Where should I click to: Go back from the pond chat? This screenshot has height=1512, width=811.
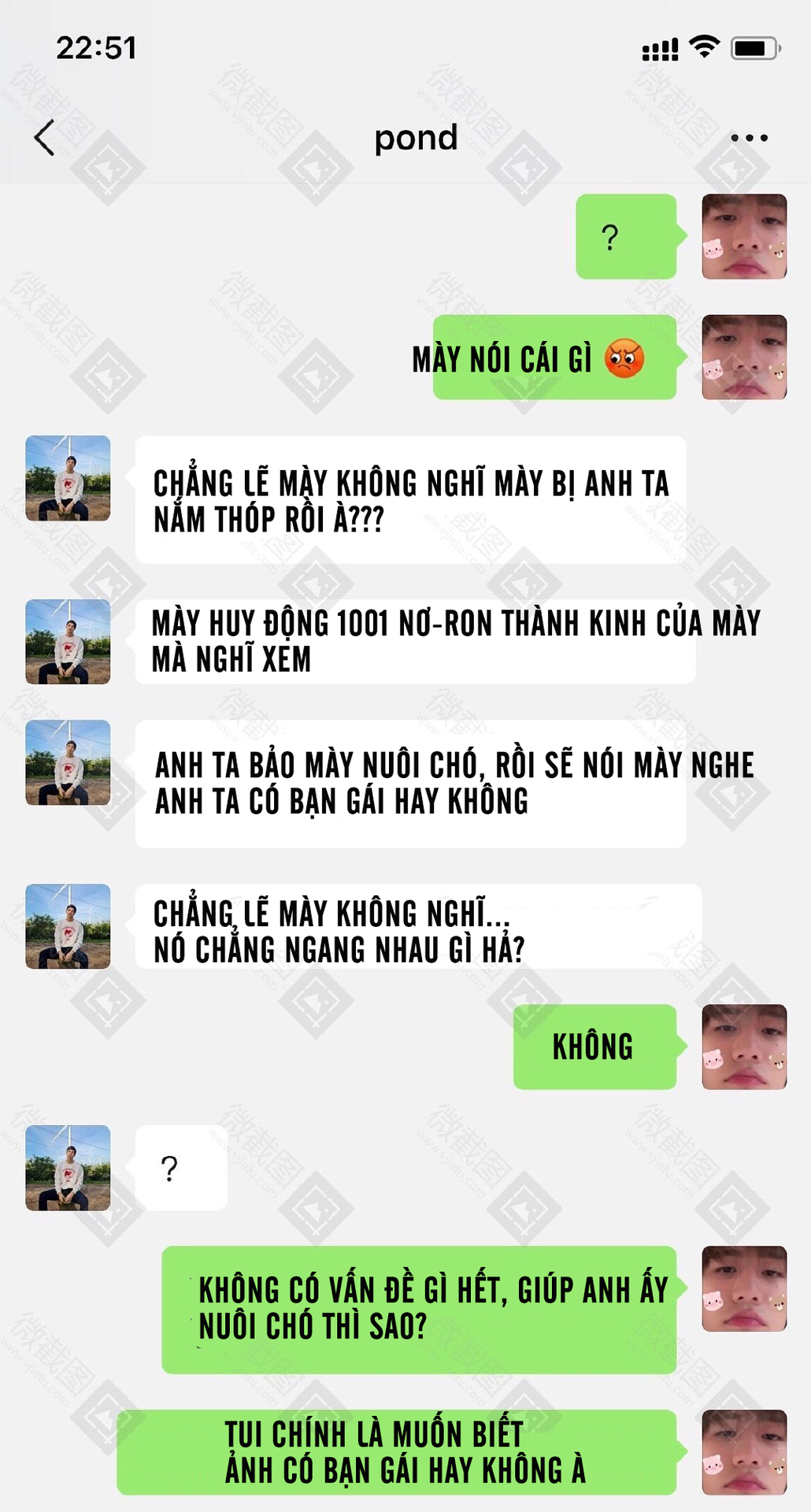tap(45, 138)
